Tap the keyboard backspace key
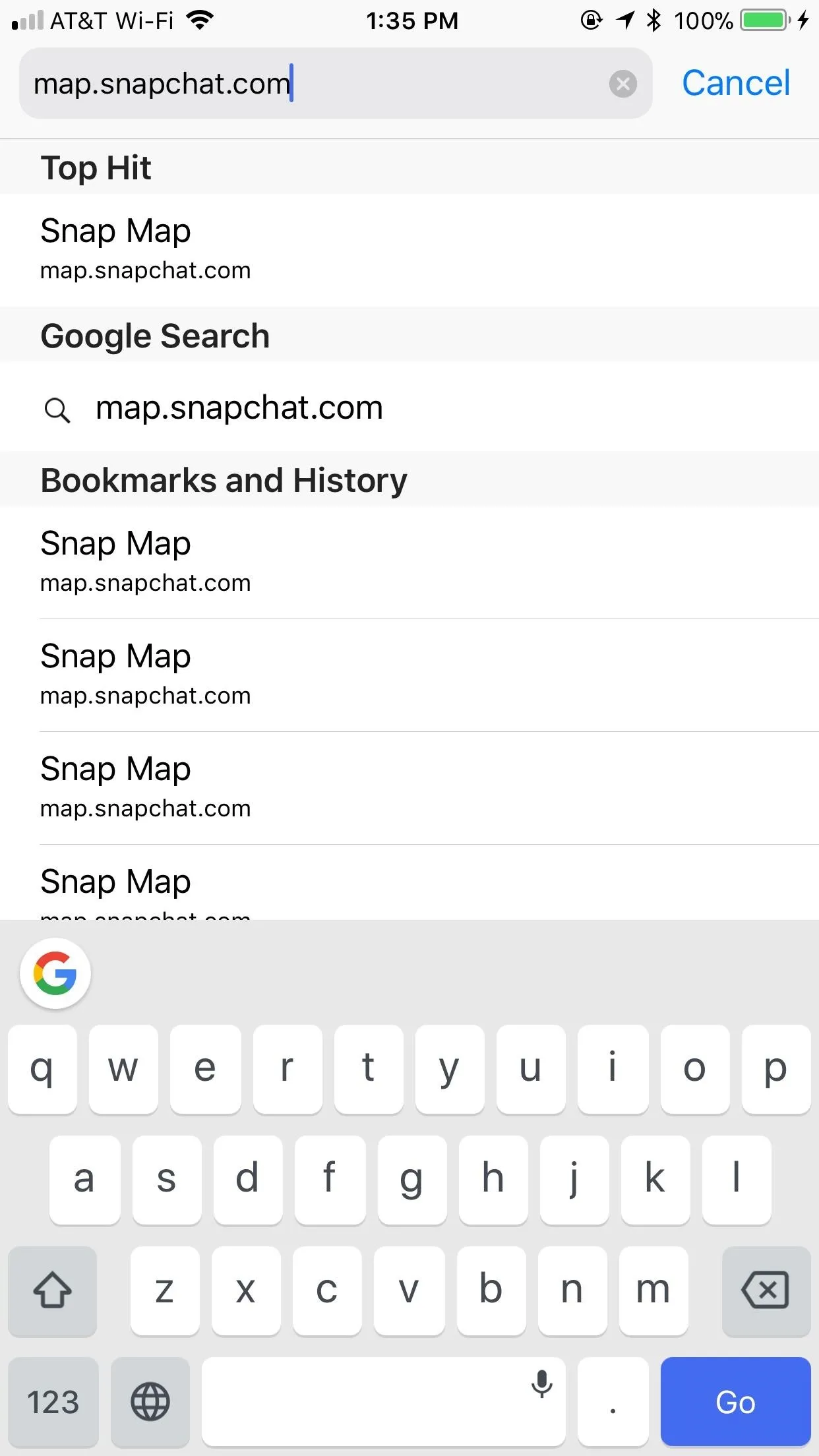 coord(766,1290)
